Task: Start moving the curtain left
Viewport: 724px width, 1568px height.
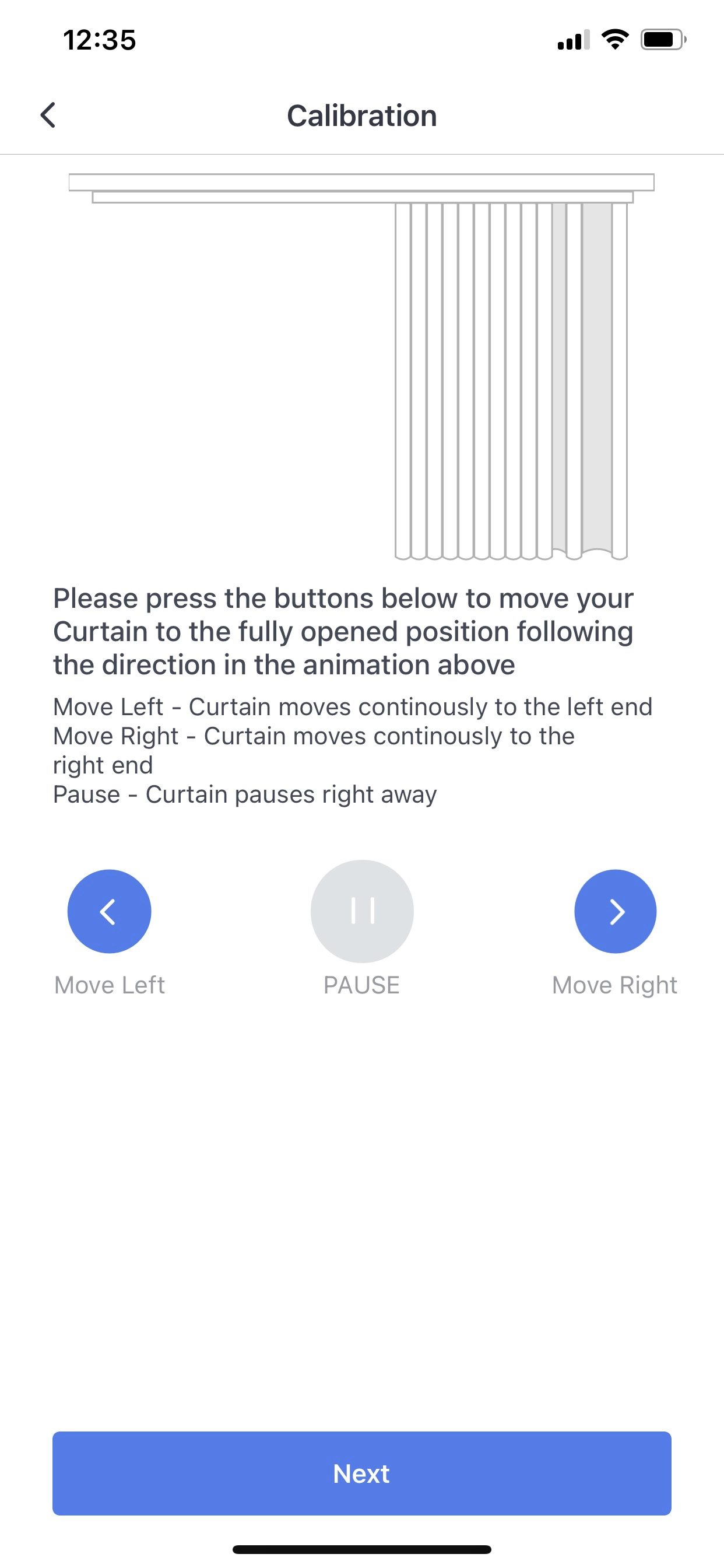Action: (x=110, y=911)
